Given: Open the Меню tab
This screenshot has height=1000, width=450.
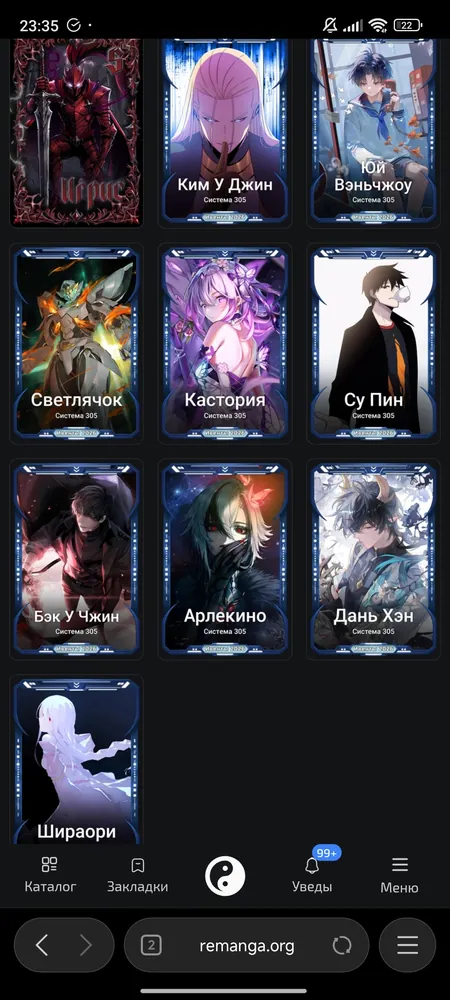Looking at the screenshot, I should pyautogui.click(x=400, y=875).
